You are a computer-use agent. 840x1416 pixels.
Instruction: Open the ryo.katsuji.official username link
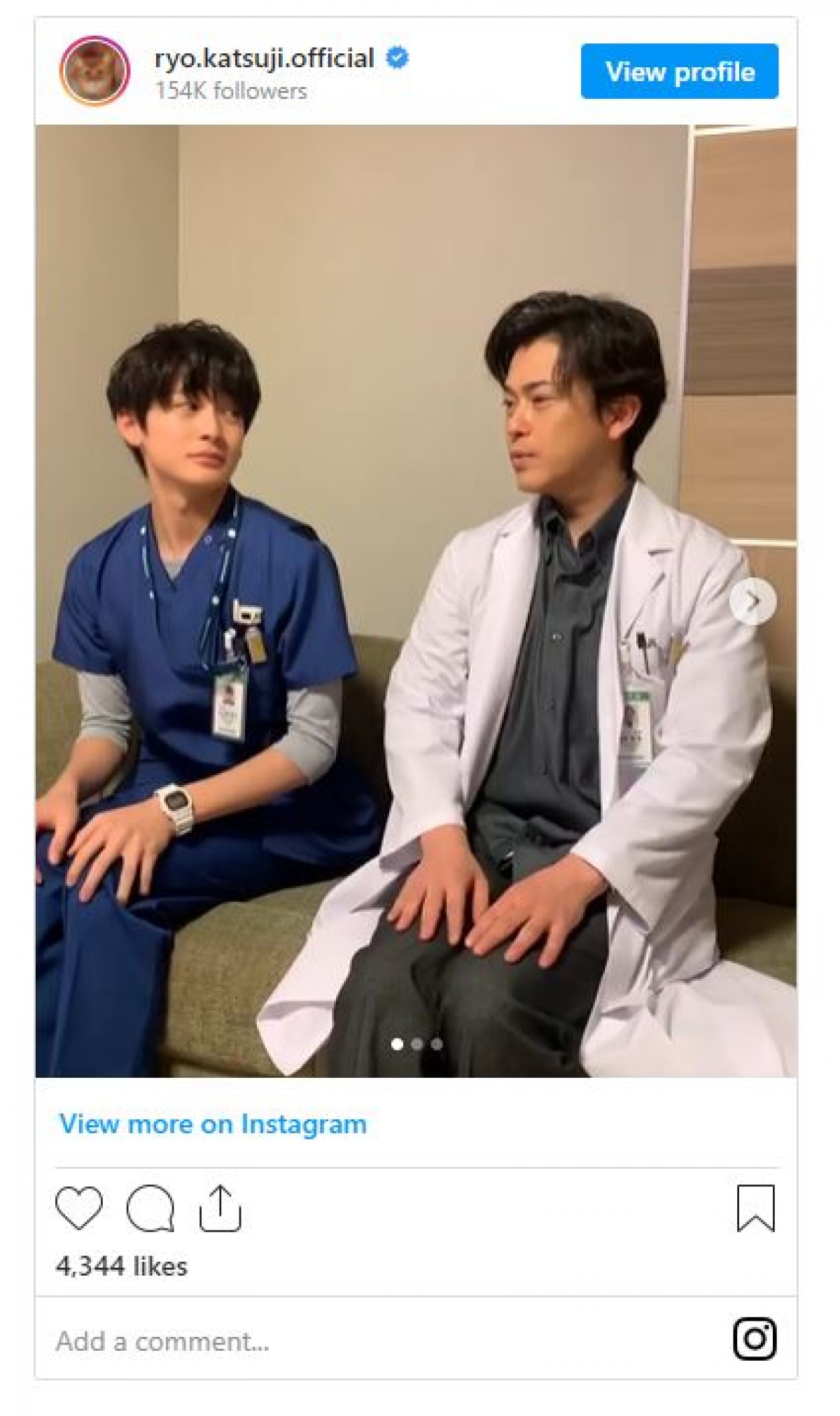265,58
